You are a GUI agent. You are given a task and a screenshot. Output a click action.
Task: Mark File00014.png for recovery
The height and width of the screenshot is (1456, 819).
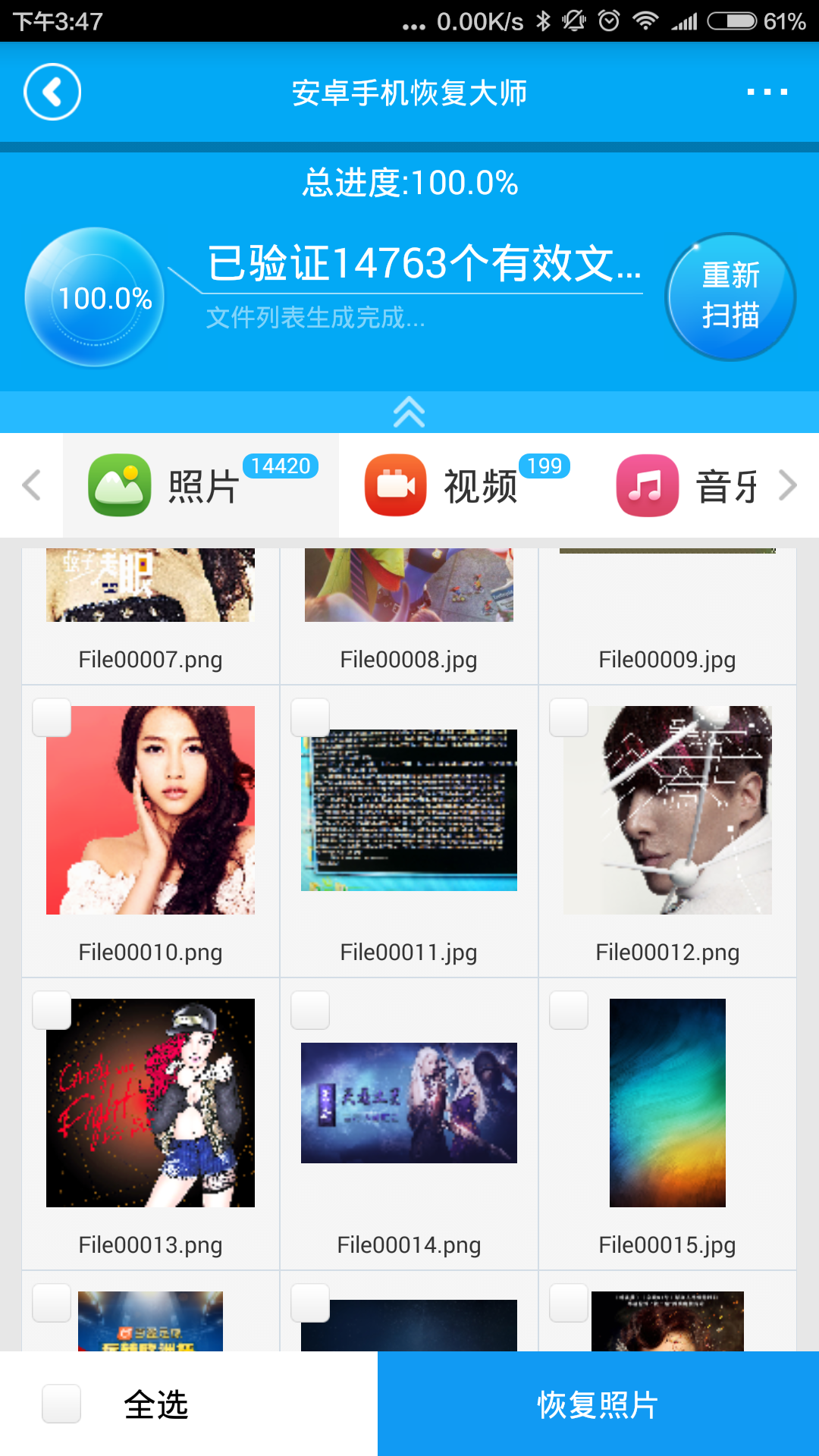pyautogui.click(x=310, y=1010)
